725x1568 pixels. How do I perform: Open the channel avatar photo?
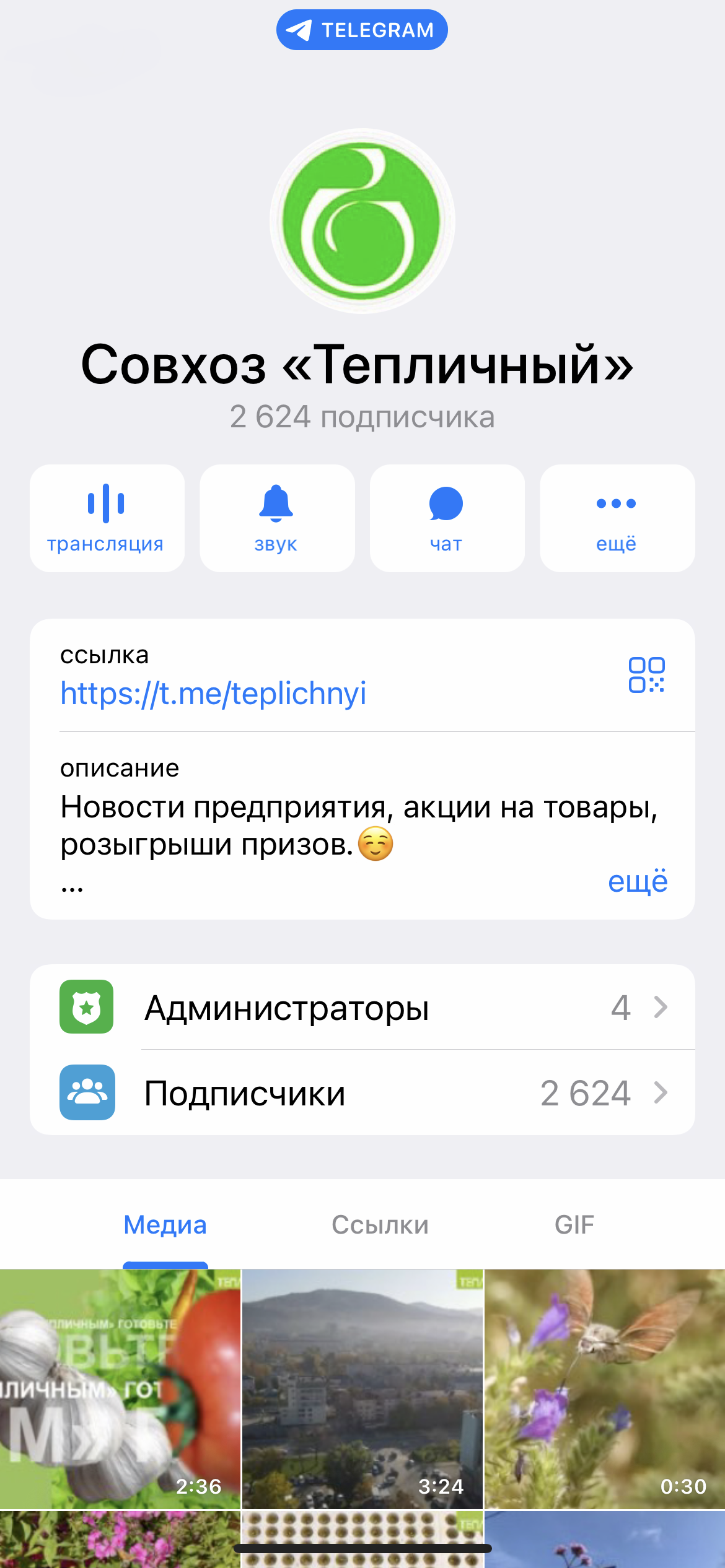[362, 221]
